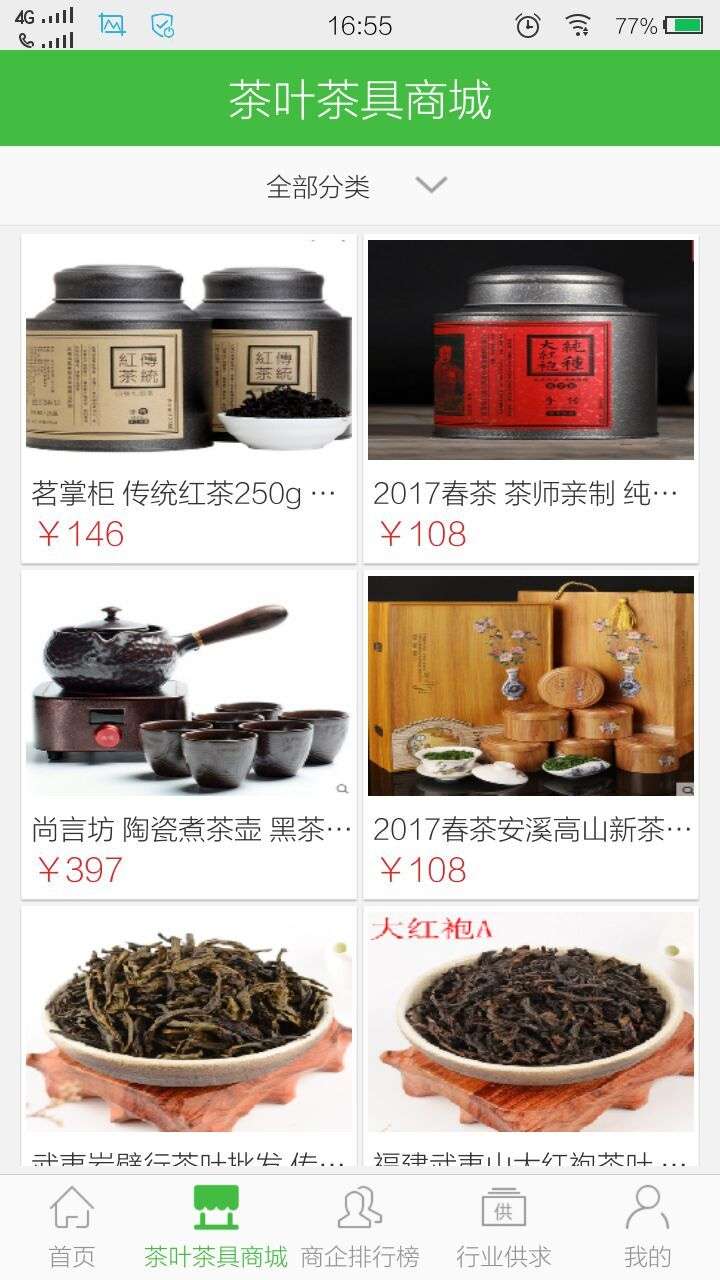Image resolution: width=720 pixels, height=1280 pixels.
Task: Switch to 商企排行榜 tab
Action: click(x=360, y=1226)
